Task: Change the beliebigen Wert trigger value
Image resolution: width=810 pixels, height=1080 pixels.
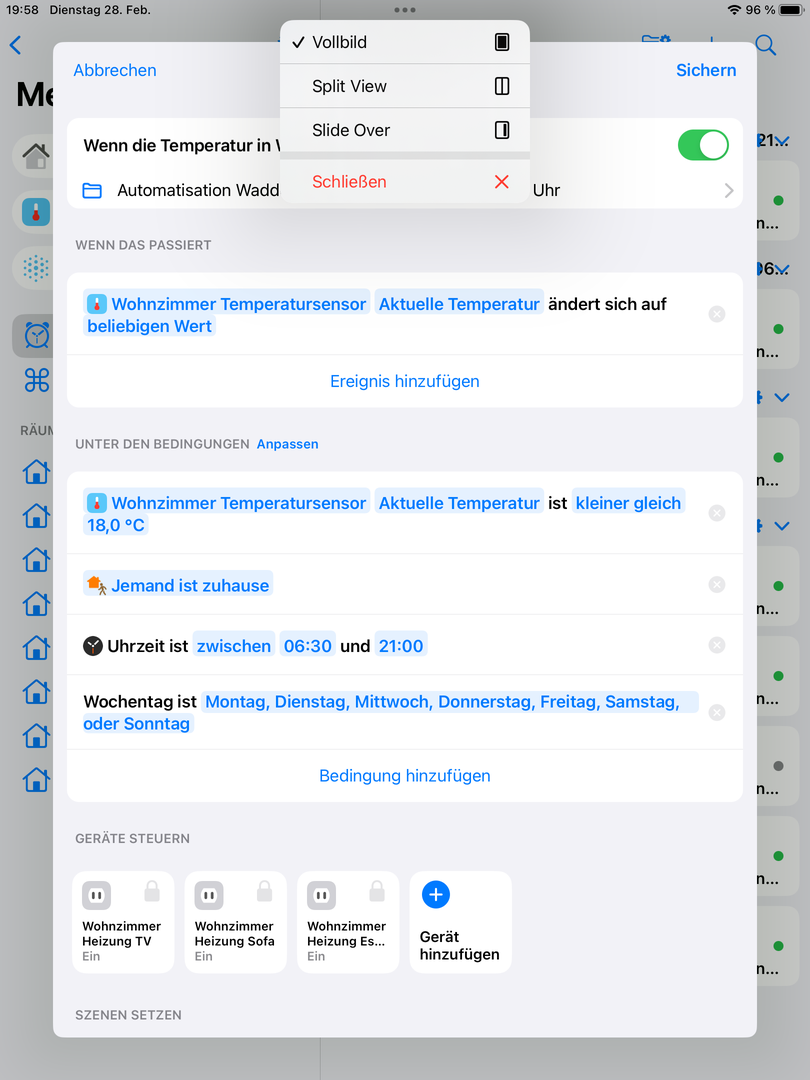Action: [x=150, y=326]
